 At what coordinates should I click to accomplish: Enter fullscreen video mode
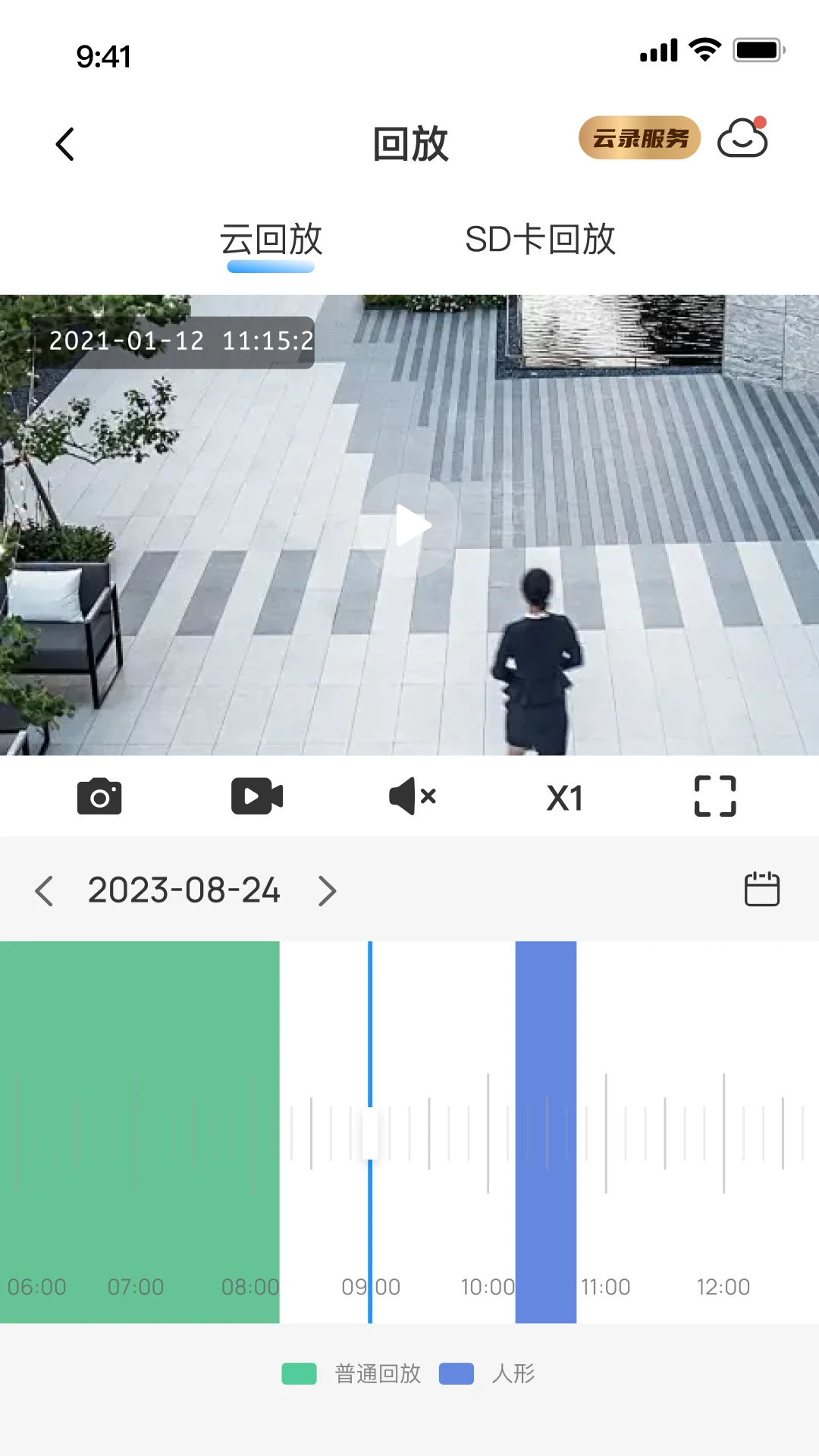(x=715, y=796)
